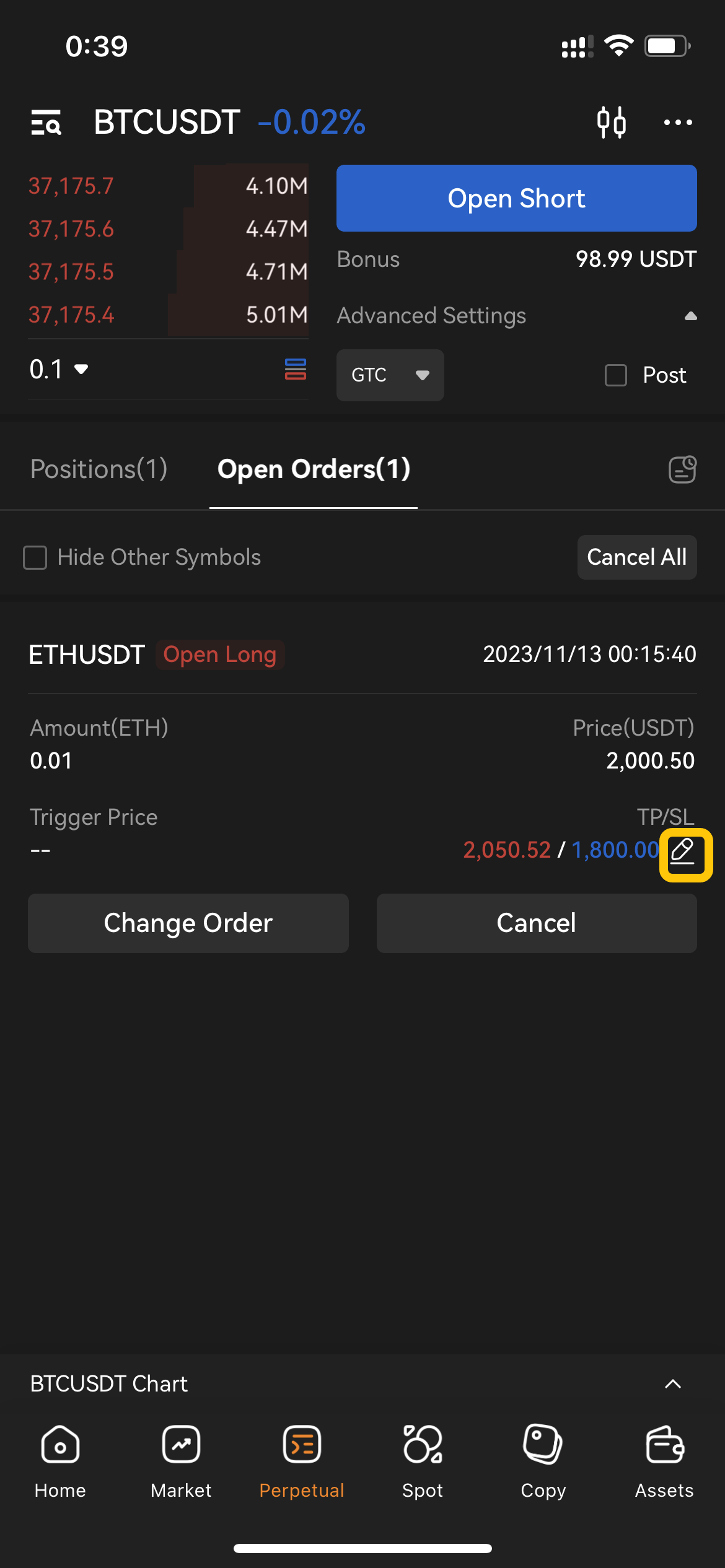Enable the Post-only option
Viewport: 725px width, 1568px height.
615,375
